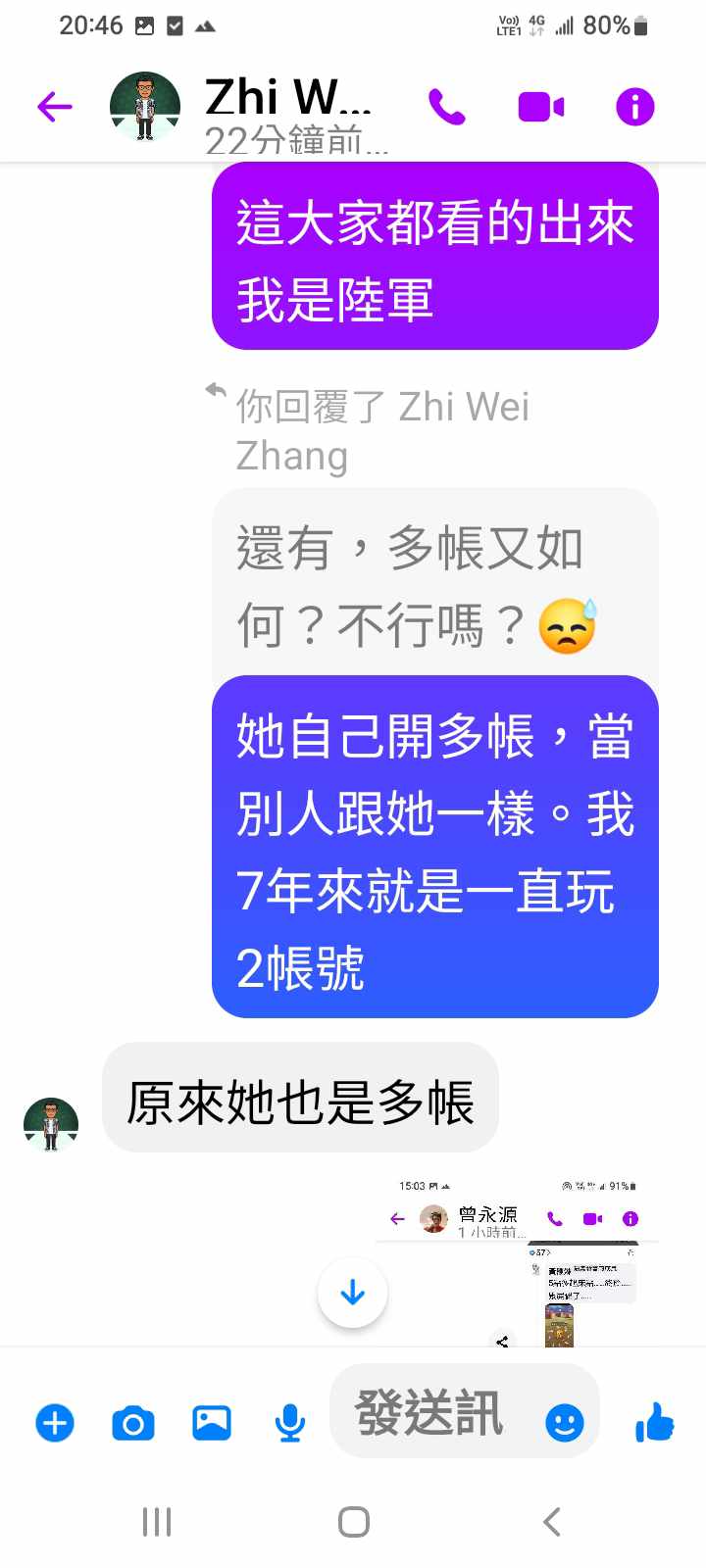
Task: Focus the 發送訊 message input field
Action: click(431, 1414)
